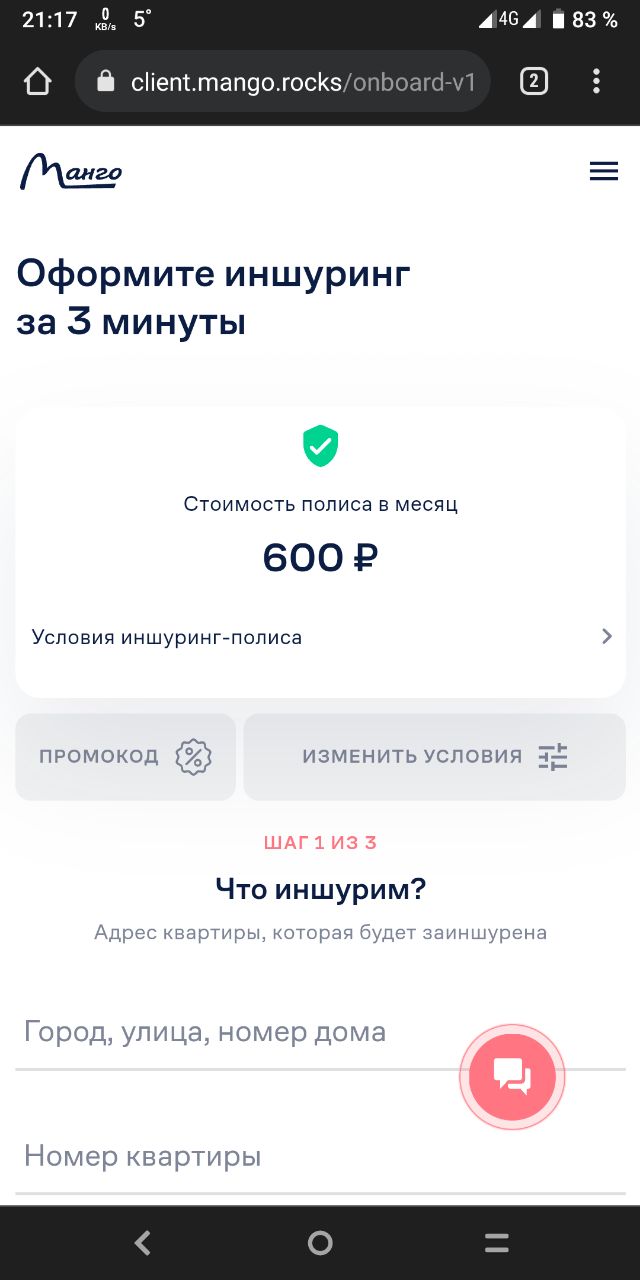Focus the Город, улица, номер дома field
The width and height of the screenshot is (640, 1280).
pos(320,1032)
